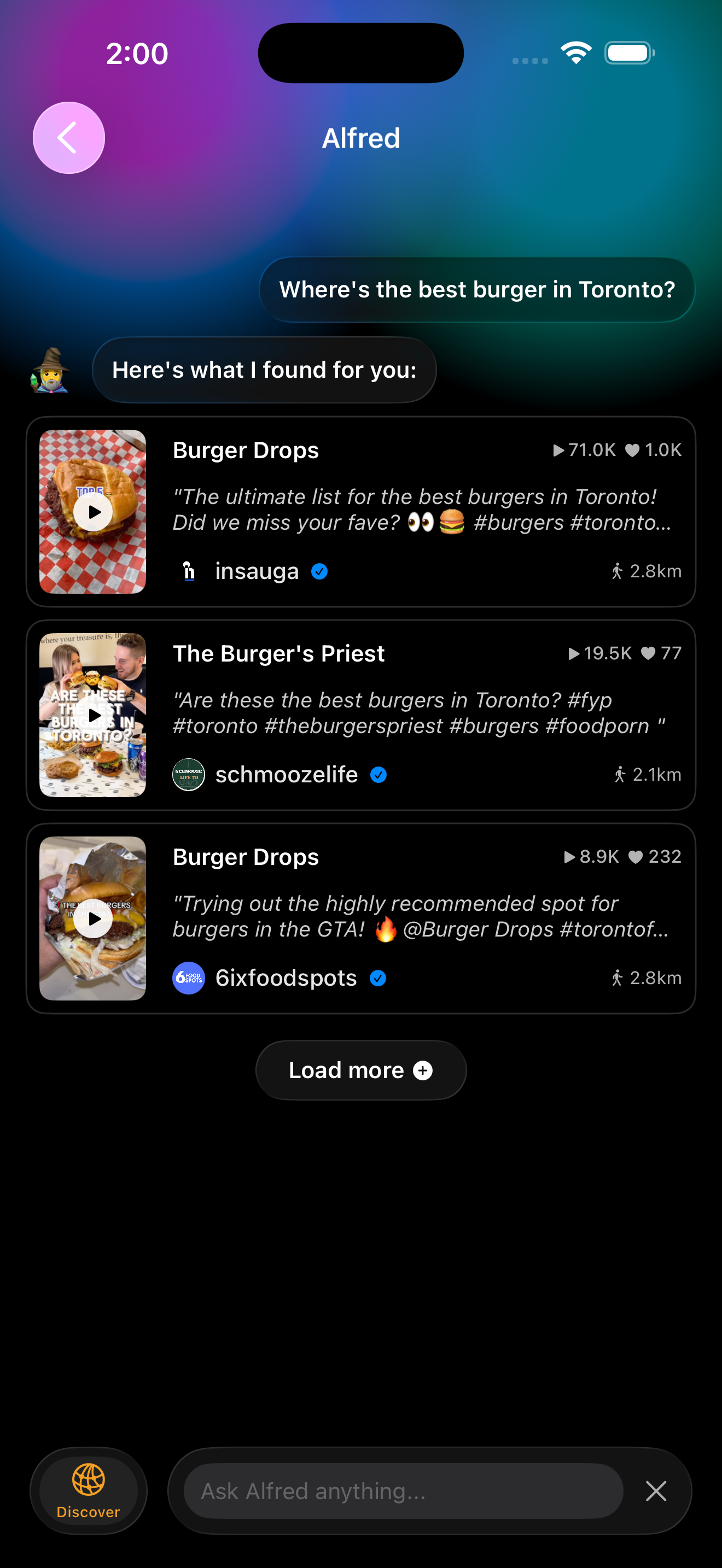The height and width of the screenshot is (1568, 722).
Task: Focus the Ask Alfred anything field
Action: 403,1491
